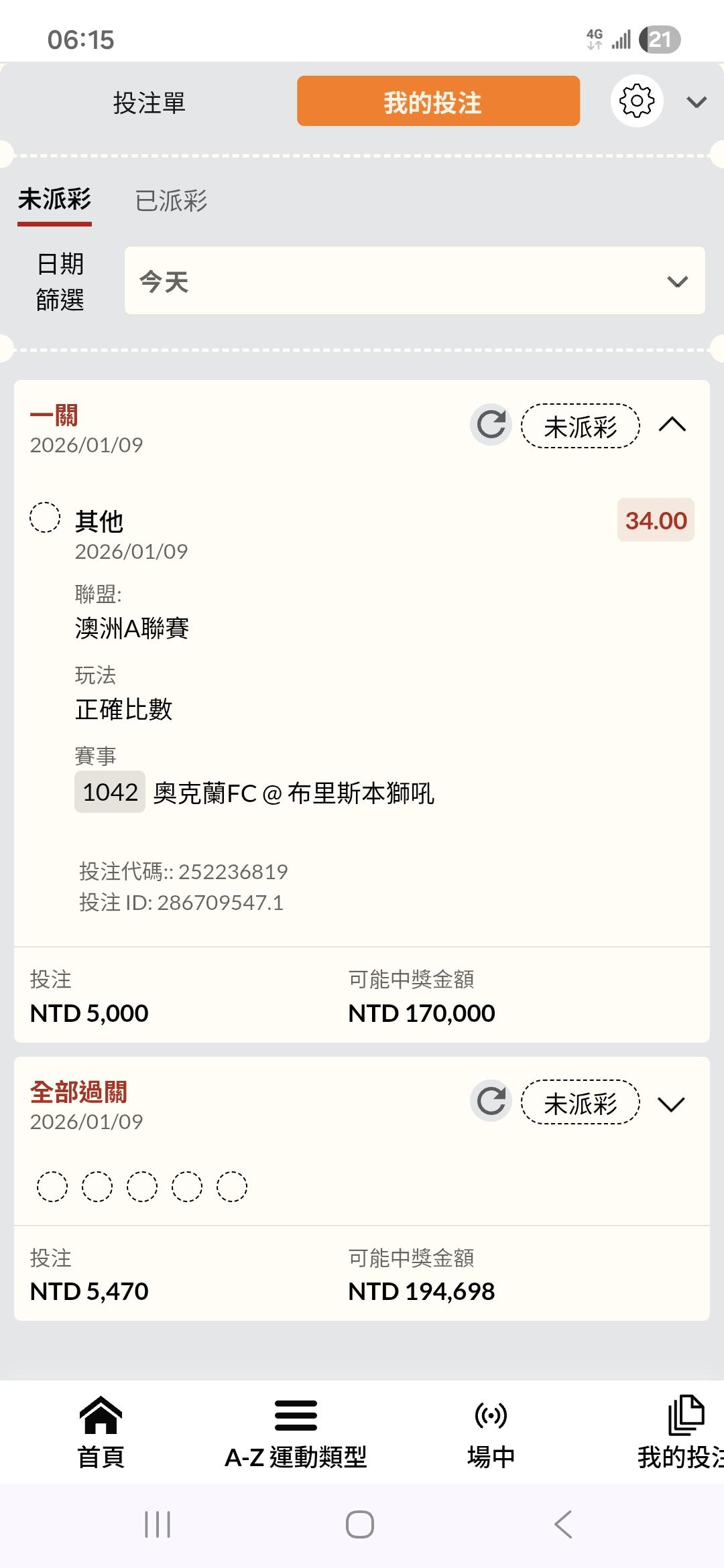Go back using the system back button
This screenshot has height=1568, width=724.
tap(563, 1525)
